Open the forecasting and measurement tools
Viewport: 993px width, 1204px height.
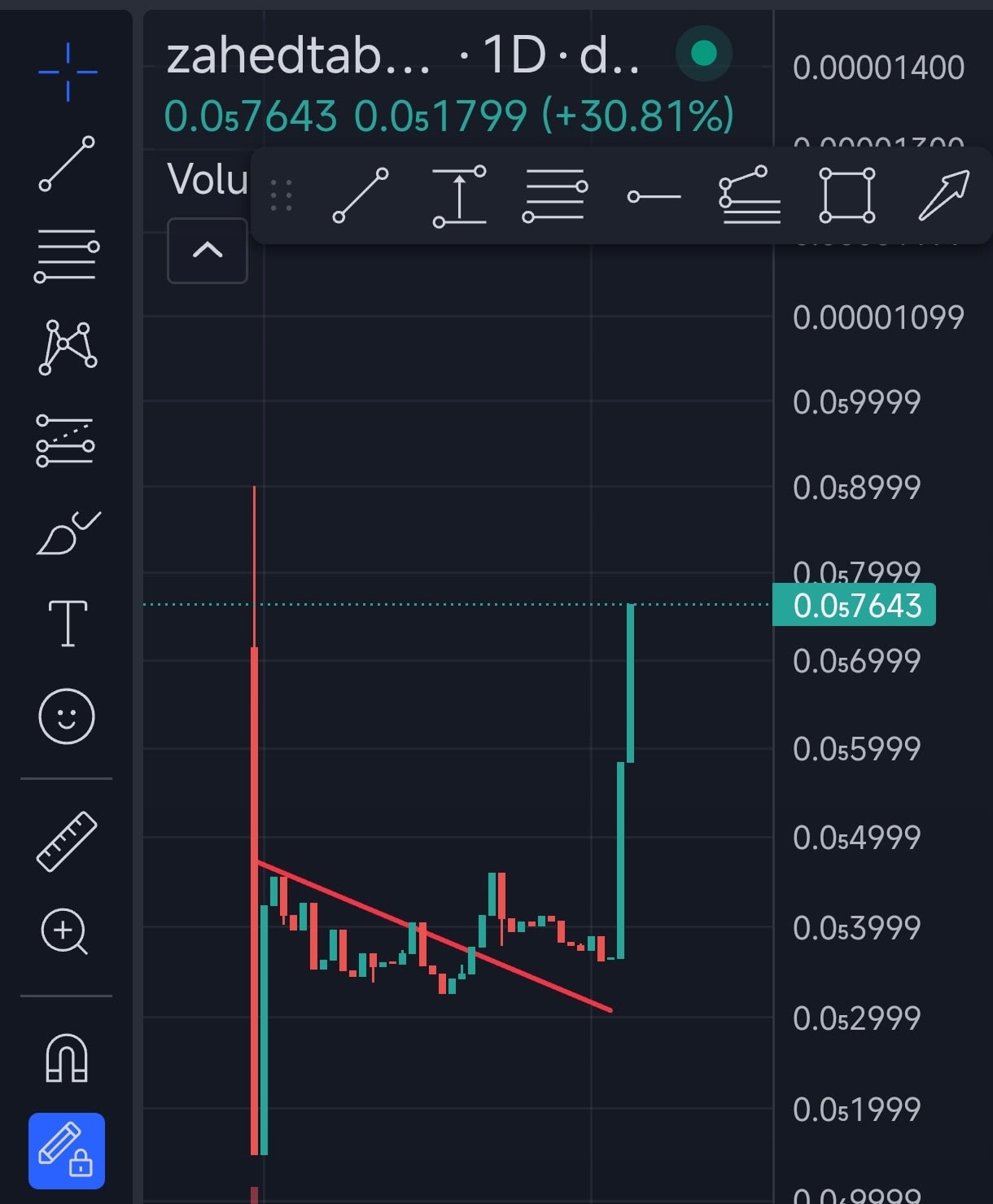coord(65,441)
